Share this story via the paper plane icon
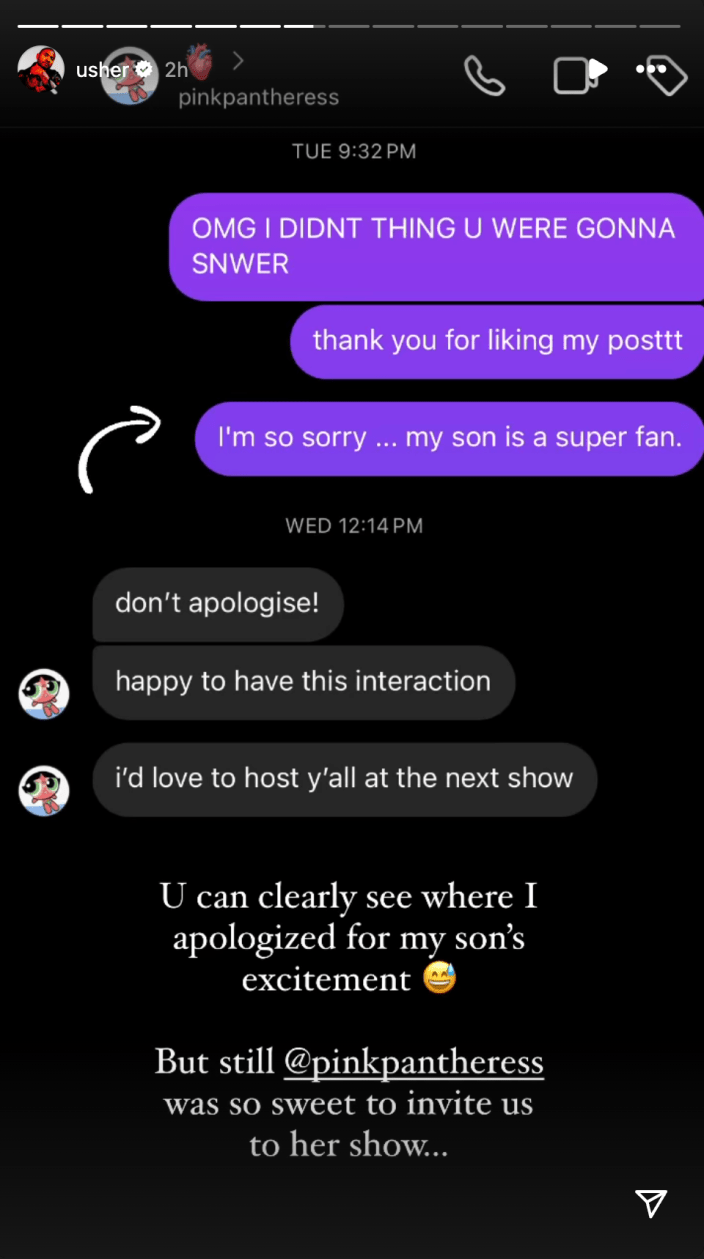Screen dimensions: 704x1259 click(651, 1203)
